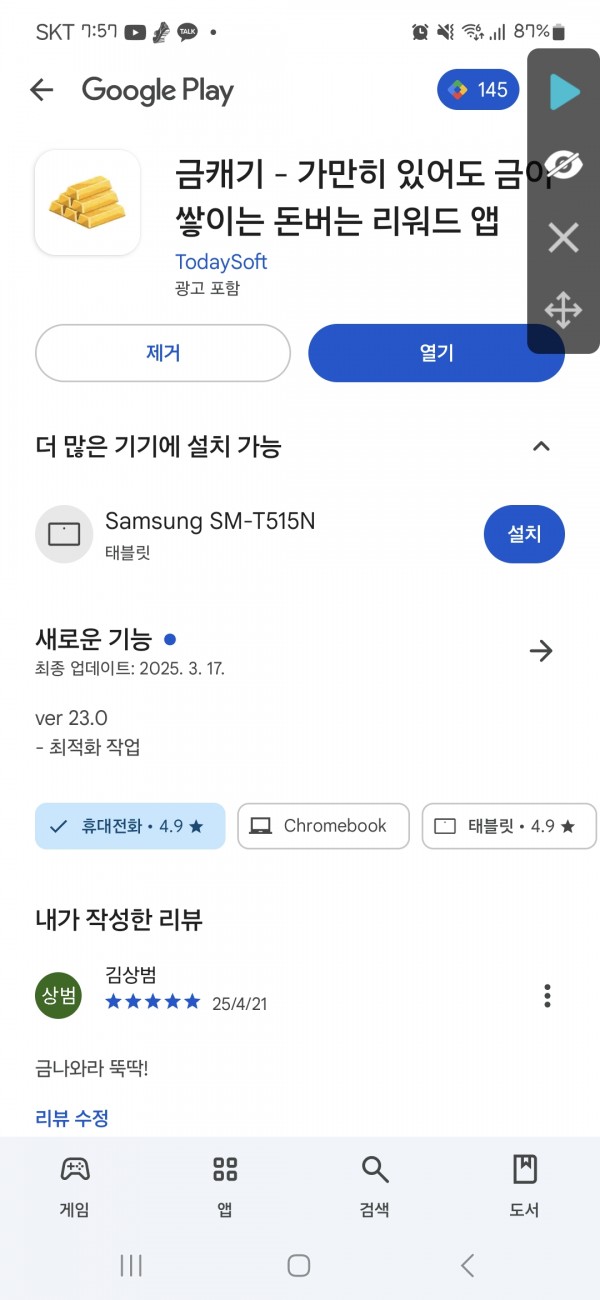Switch to the 도서 tab
The image size is (600, 1300).
pyautogui.click(x=525, y=1186)
